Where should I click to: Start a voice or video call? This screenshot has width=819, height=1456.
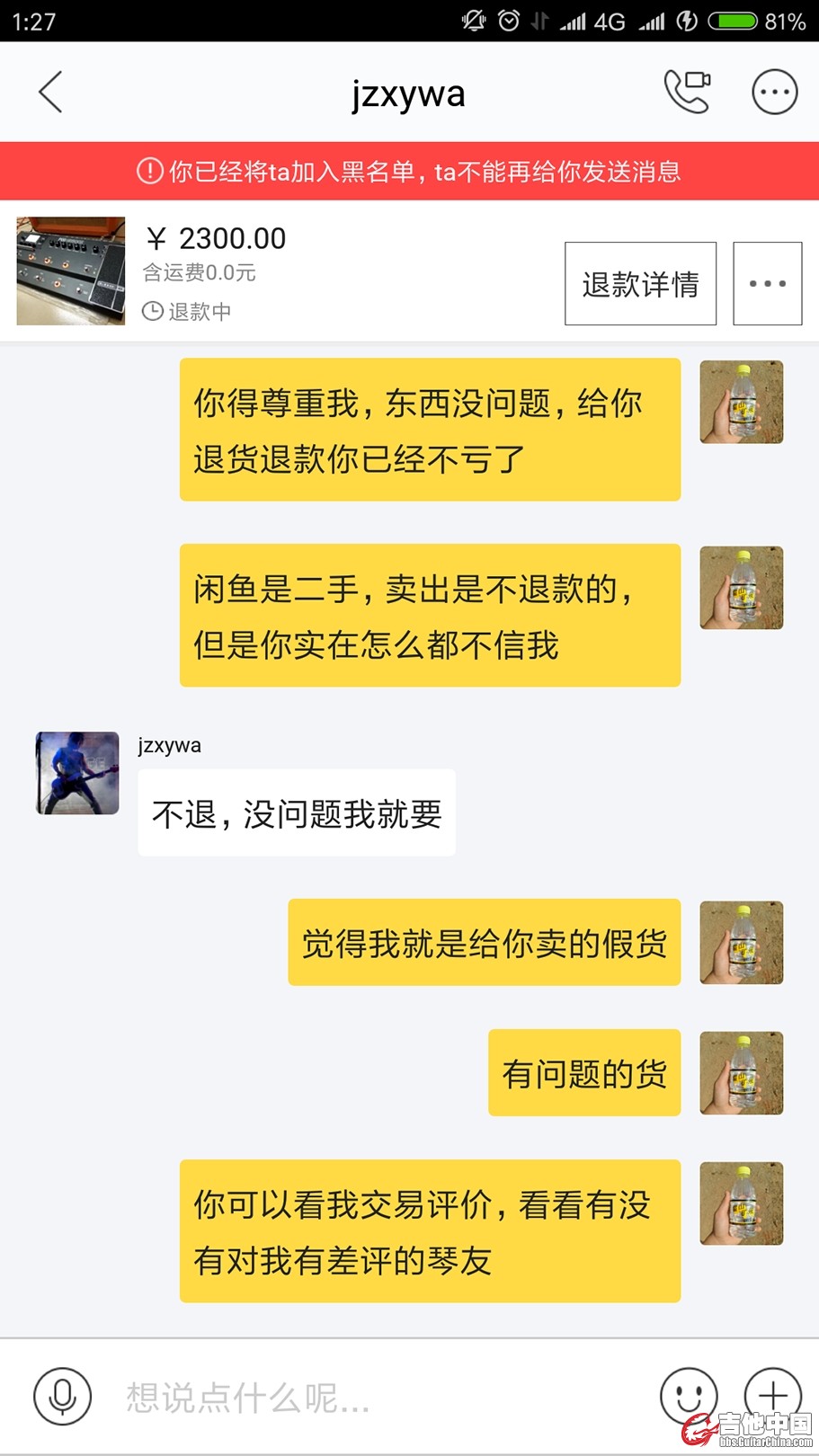(687, 92)
